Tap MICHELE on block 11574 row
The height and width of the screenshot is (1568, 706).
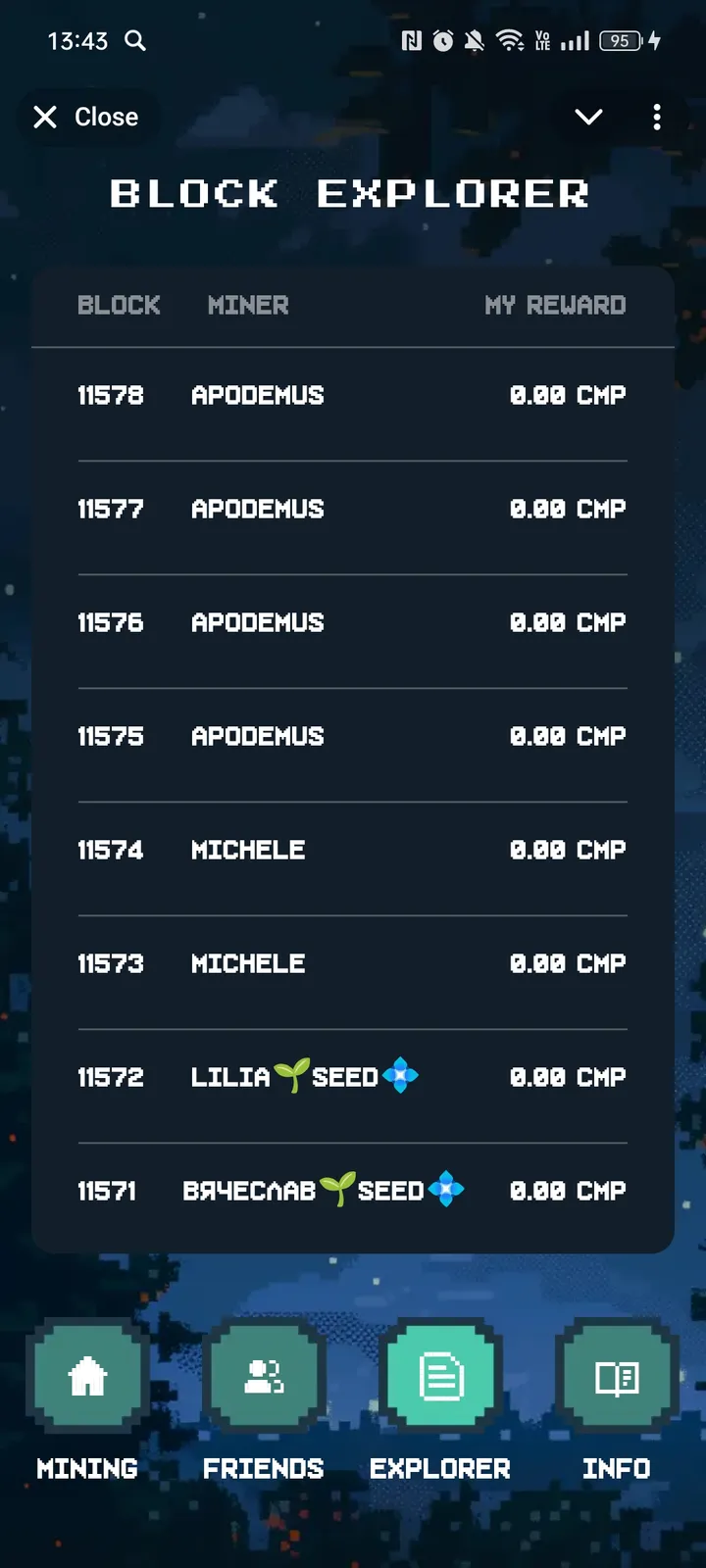[247, 850]
